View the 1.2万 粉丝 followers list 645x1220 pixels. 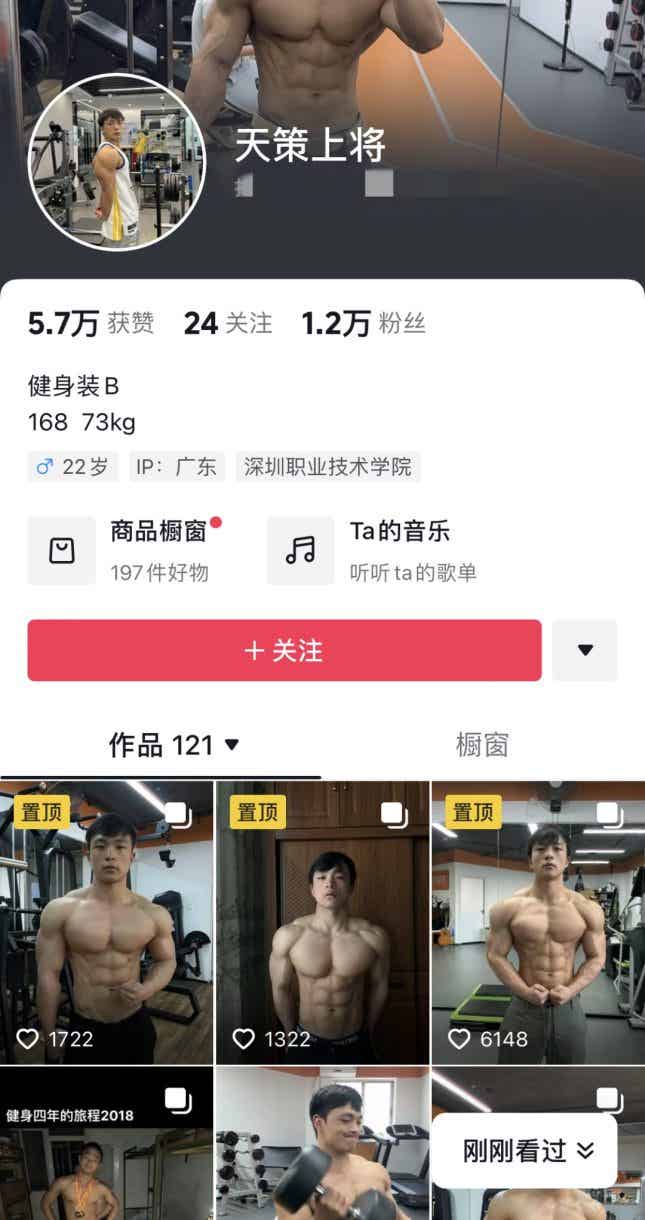[364, 323]
